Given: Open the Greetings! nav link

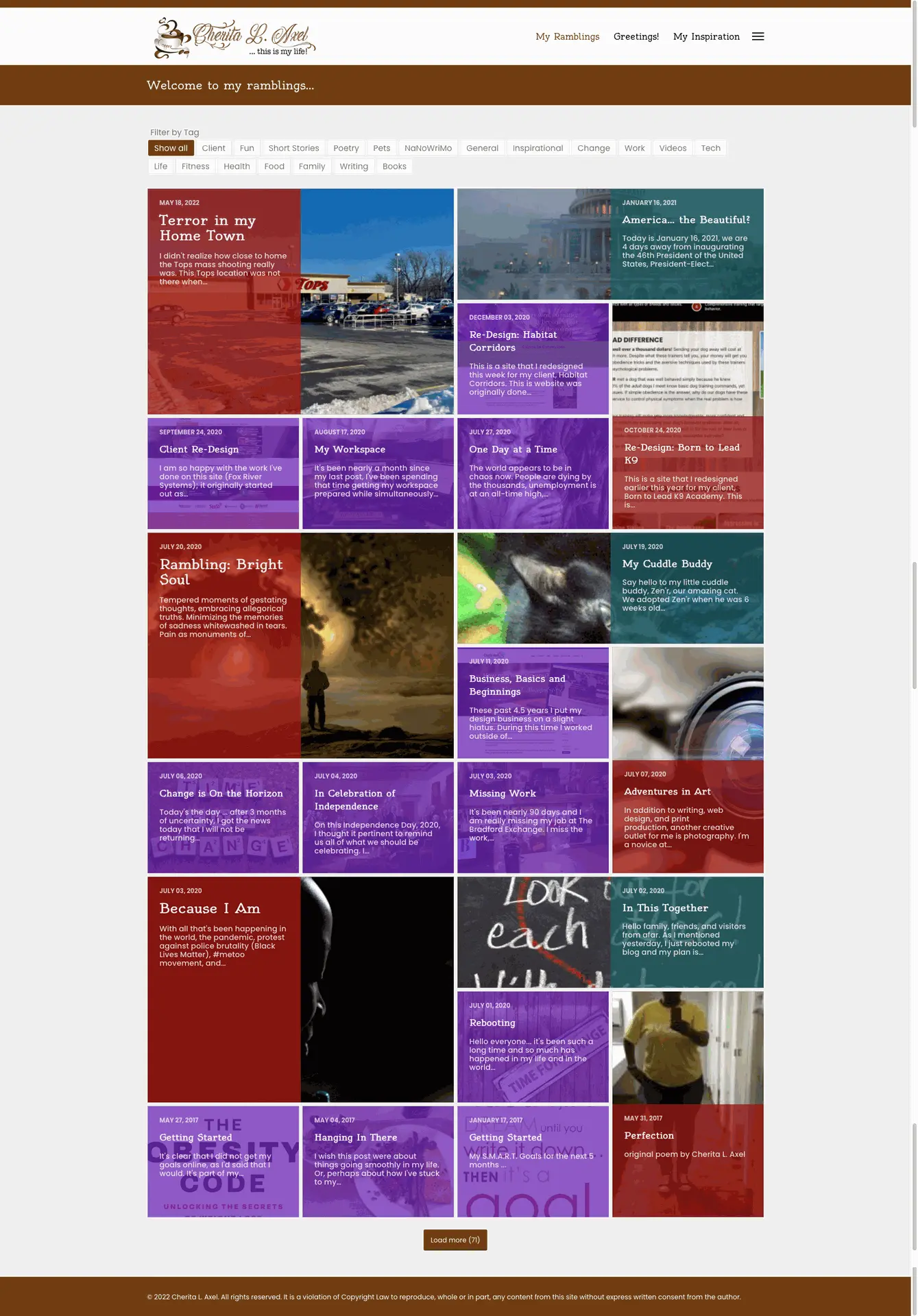Looking at the screenshot, I should [x=636, y=37].
